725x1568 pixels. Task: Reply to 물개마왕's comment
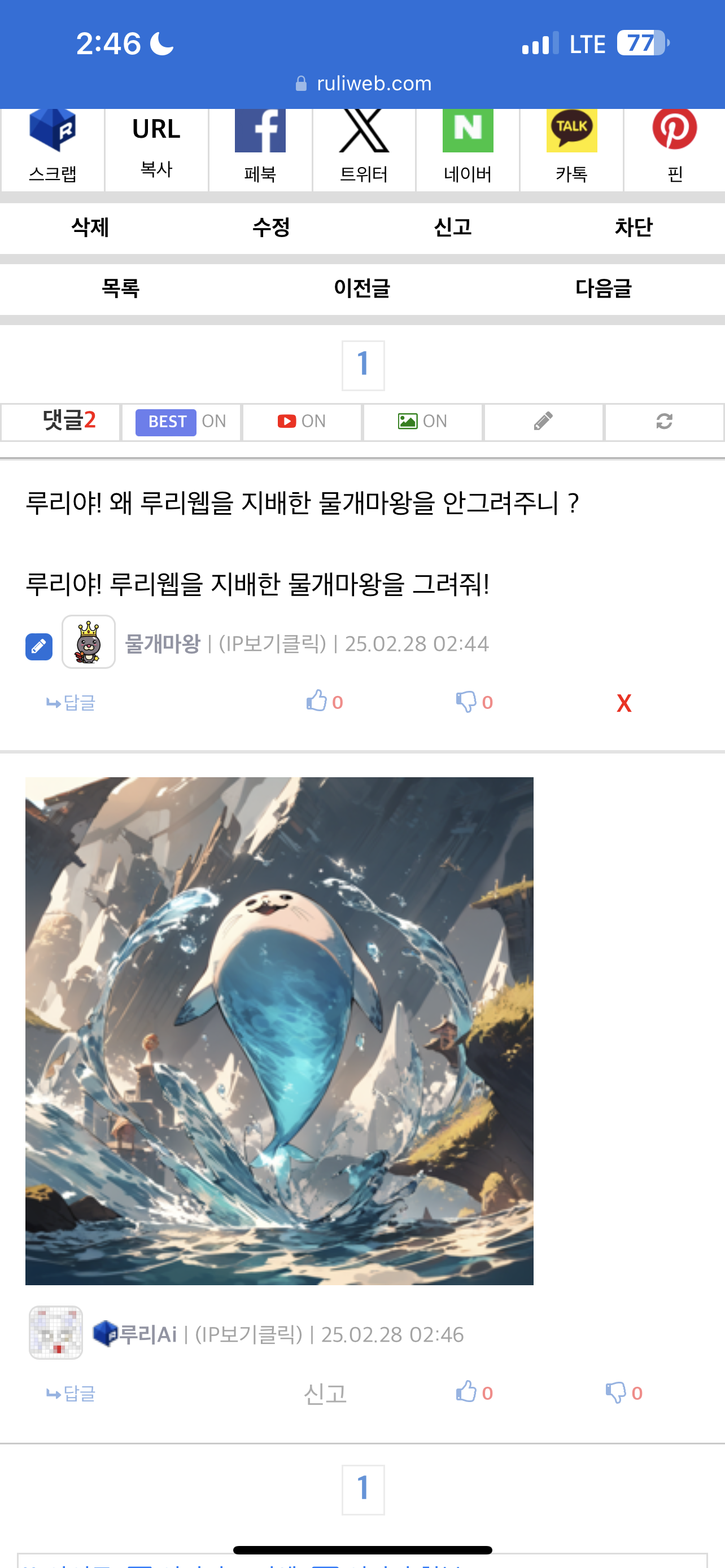click(x=71, y=703)
